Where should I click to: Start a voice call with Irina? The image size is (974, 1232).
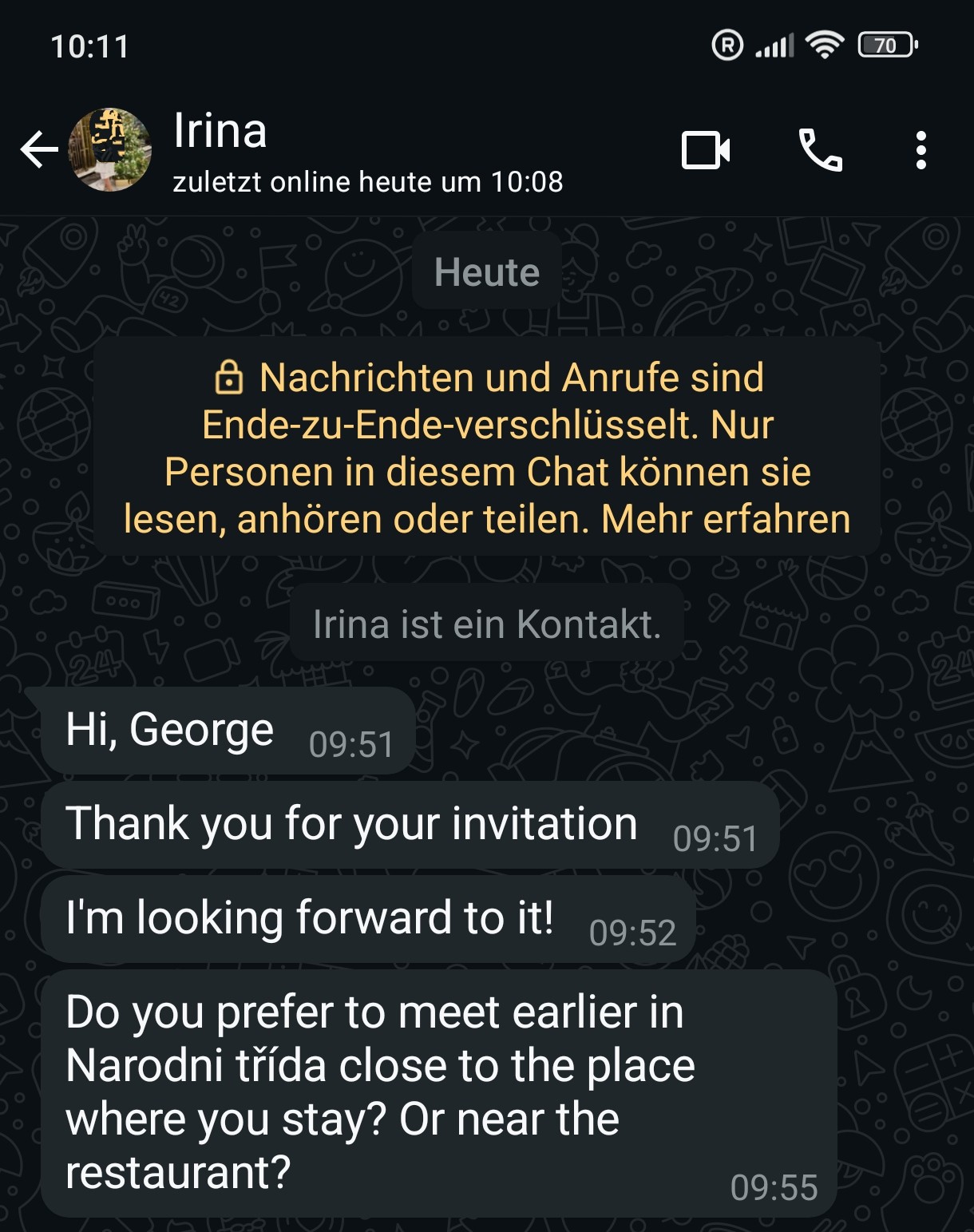[x=820, y=150]
